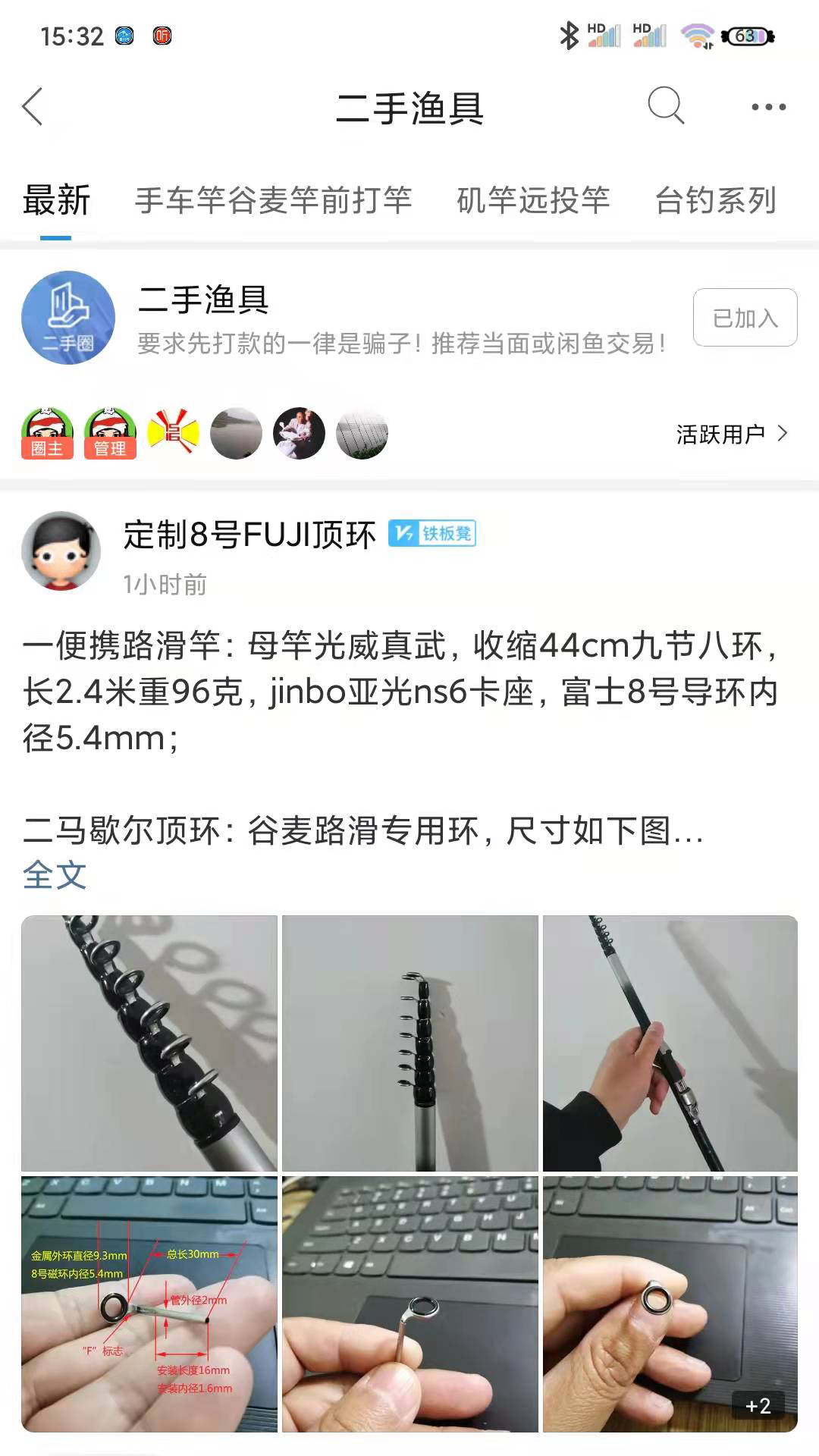Open the photo marked +2
Image resolution: width=819 pixels, height=1456 pixels.
pos(670,1304)
